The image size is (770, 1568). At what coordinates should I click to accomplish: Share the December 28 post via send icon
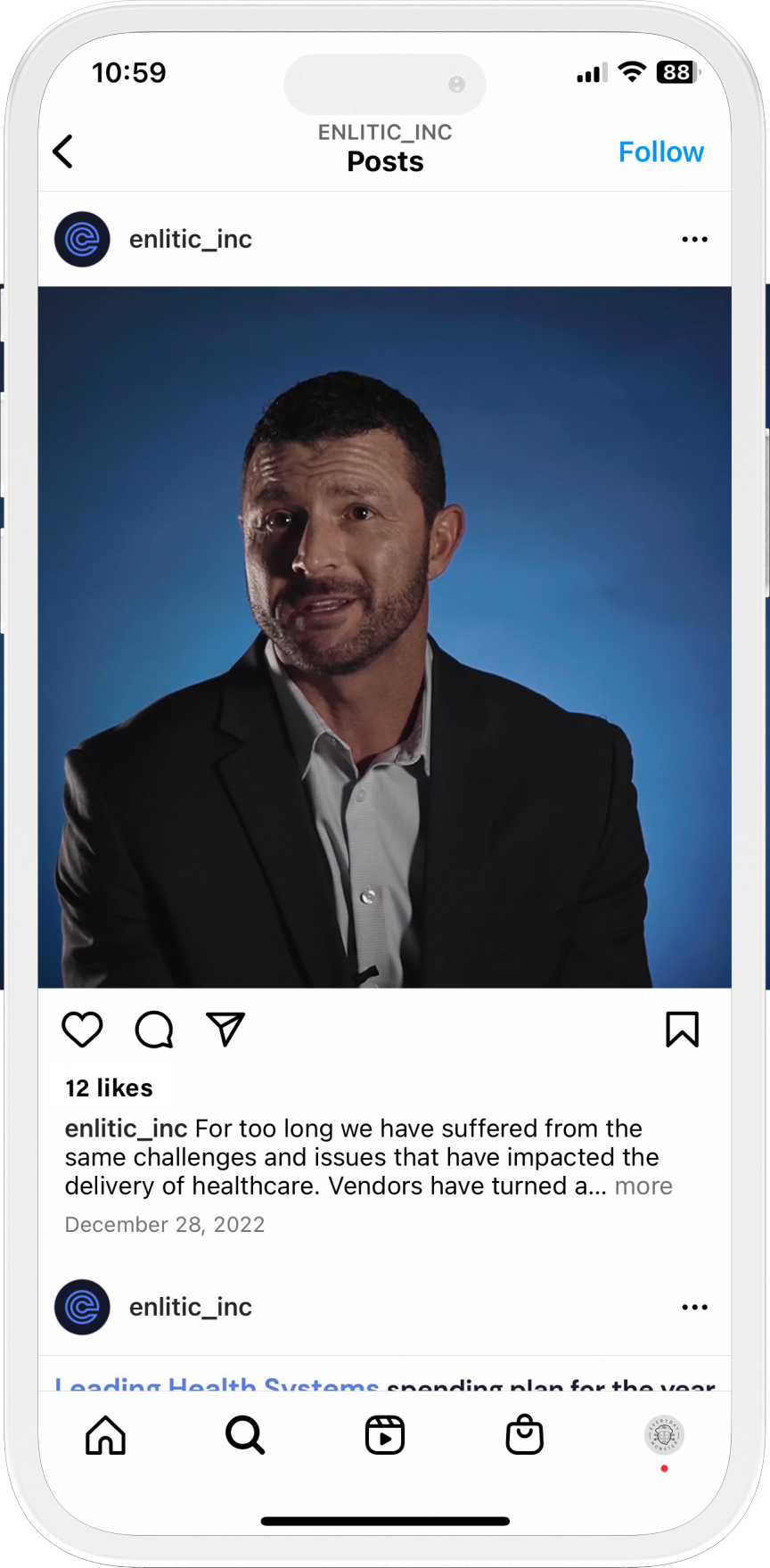pos(225,1030)
